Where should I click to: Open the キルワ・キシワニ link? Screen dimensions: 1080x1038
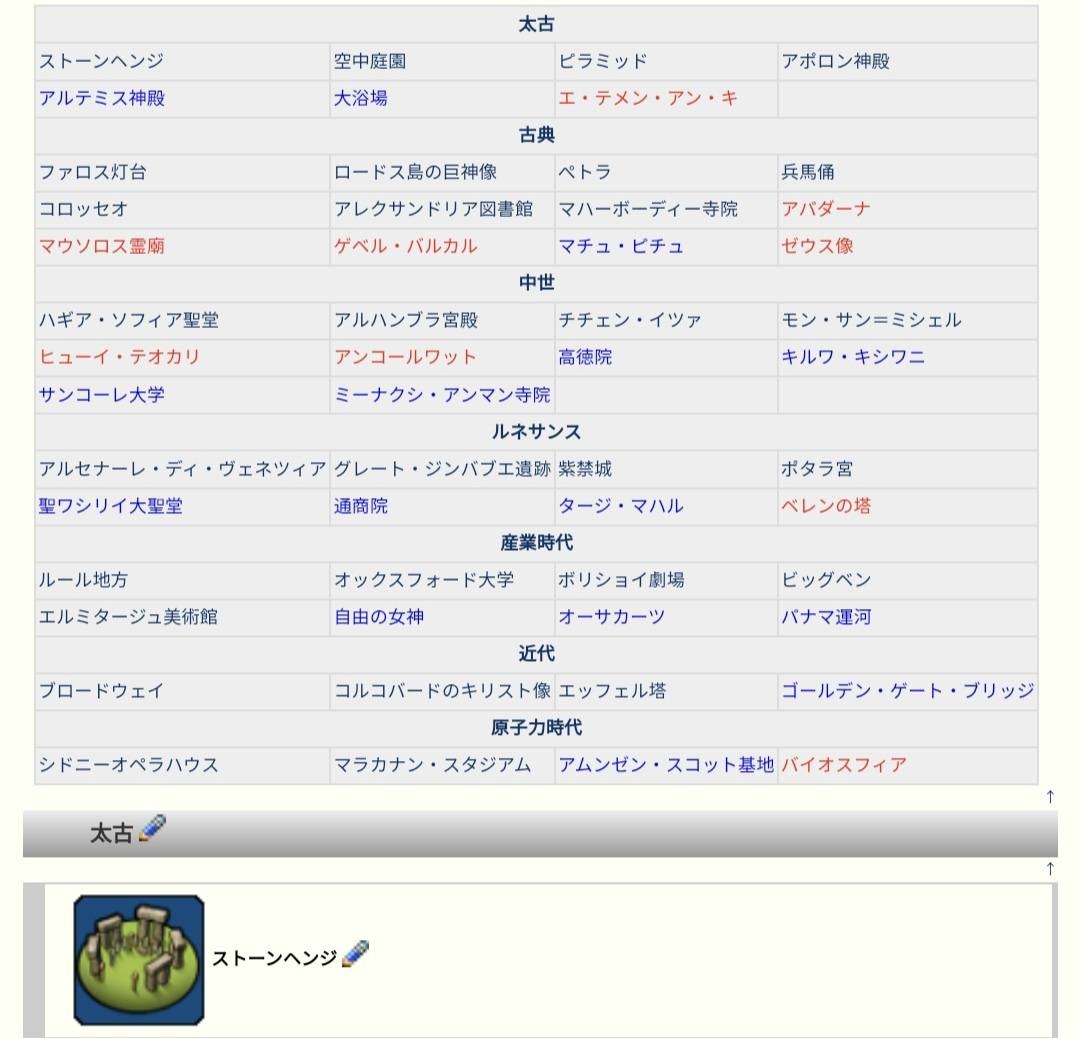[x=852, y=357]
